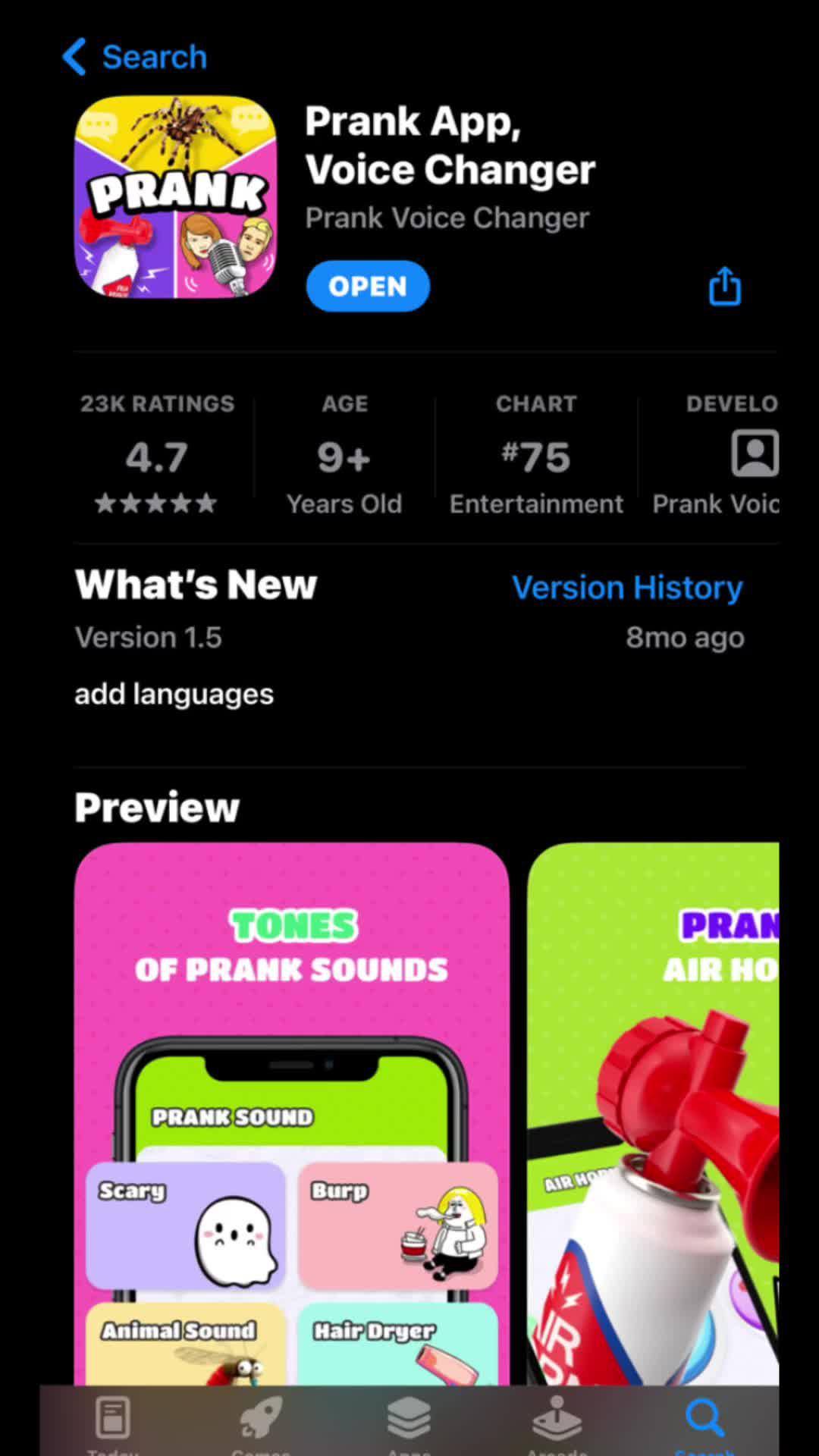Switch to the Today tab
The width and height of the screenshot is (819, 1456).
[x=112, y=1416]
